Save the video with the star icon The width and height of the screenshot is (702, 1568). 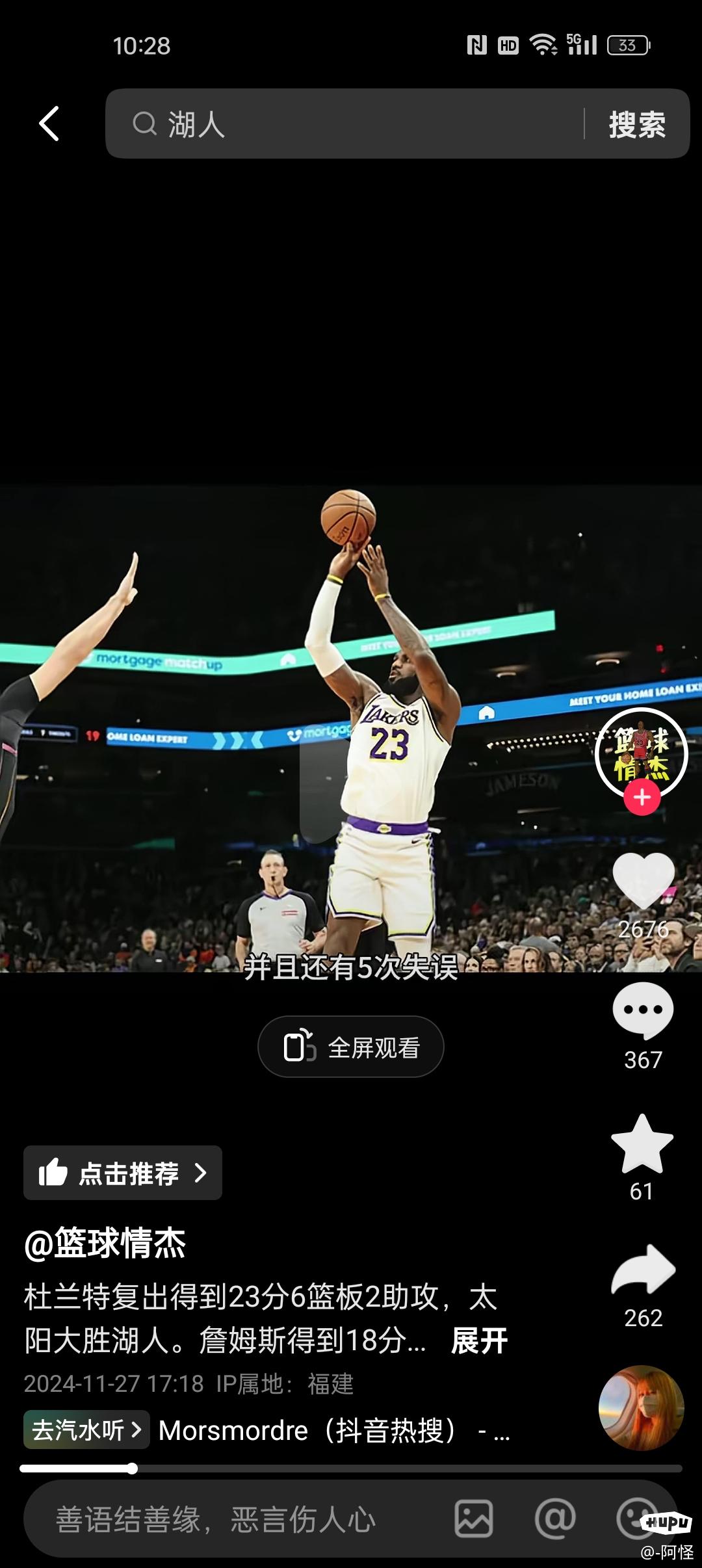[642, 1144]
